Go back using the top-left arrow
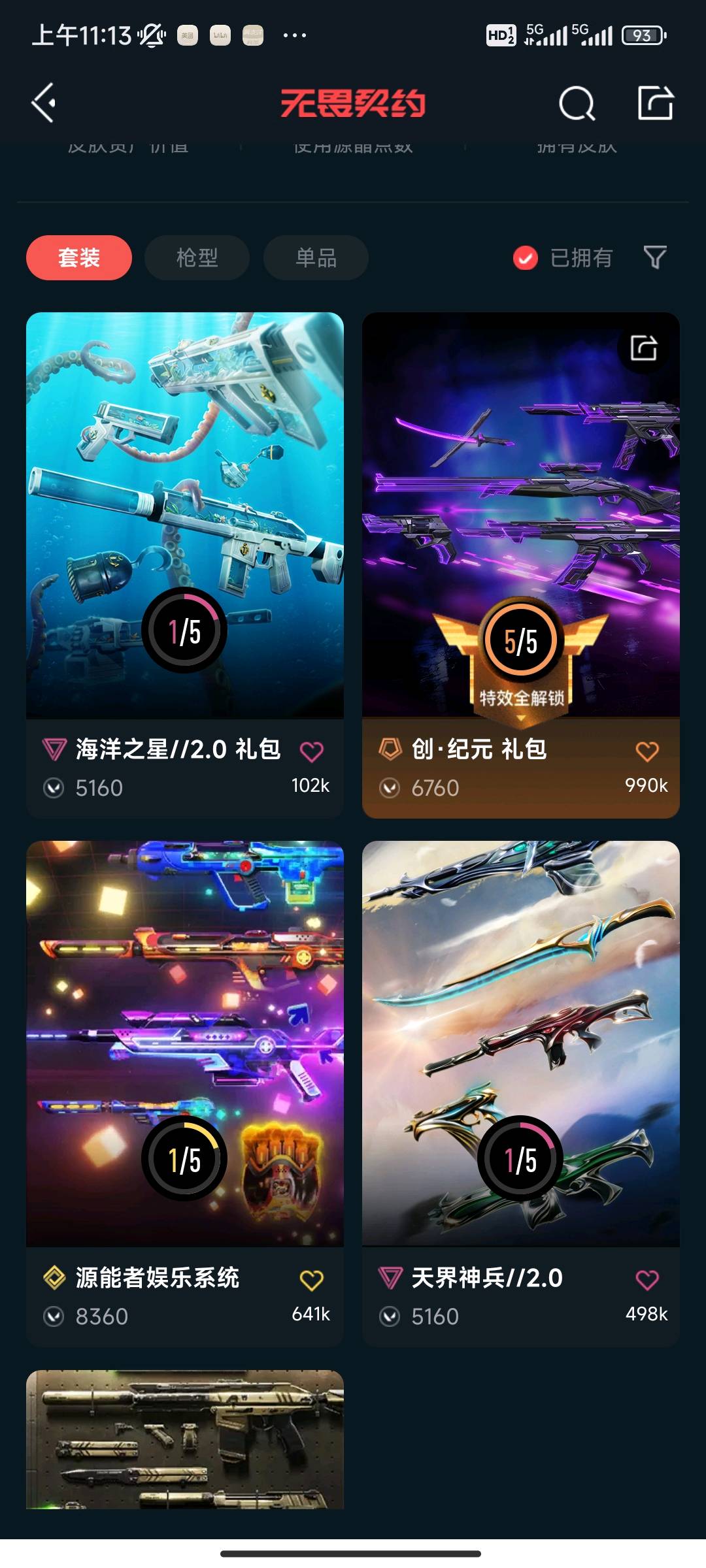The width and height of the screenshot is (706, 1568). coord(44,103)
